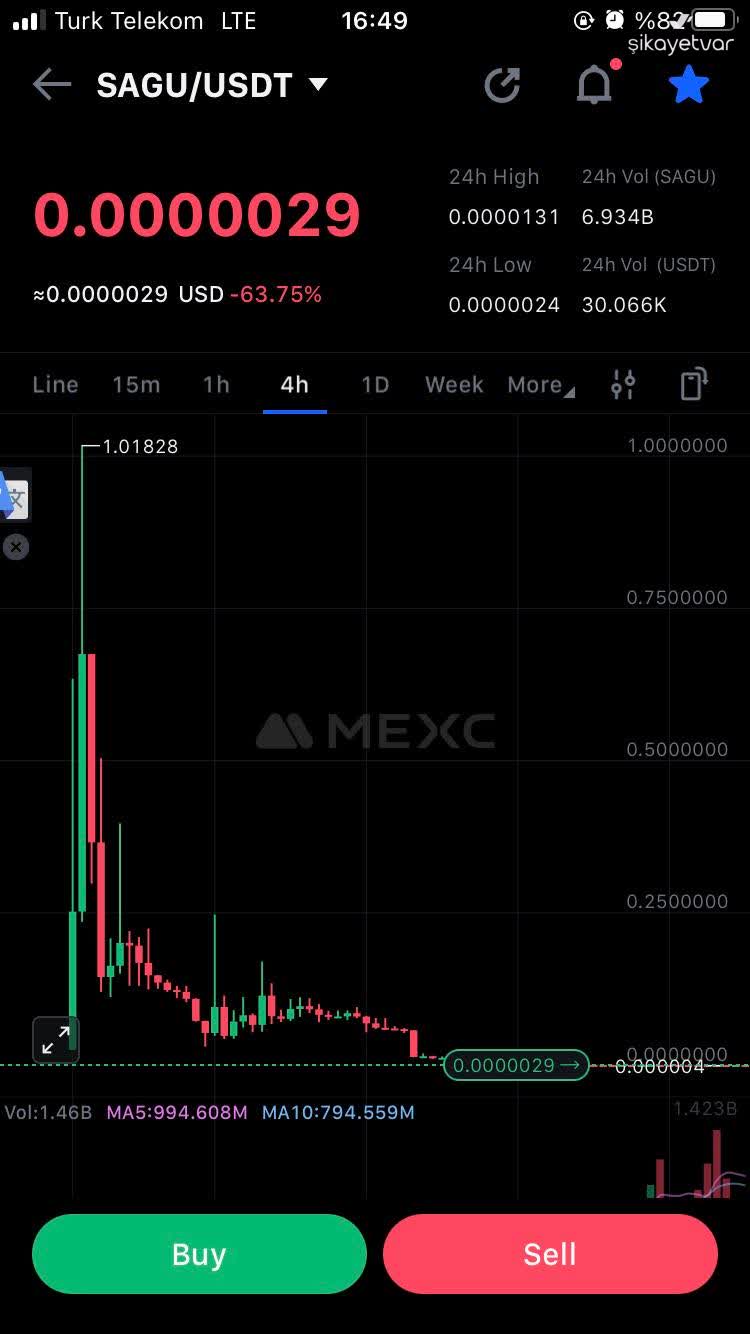750x1334 pixels.
Task: Tap the 0.0000029 price tag on chart
Action: point(515,1065)
